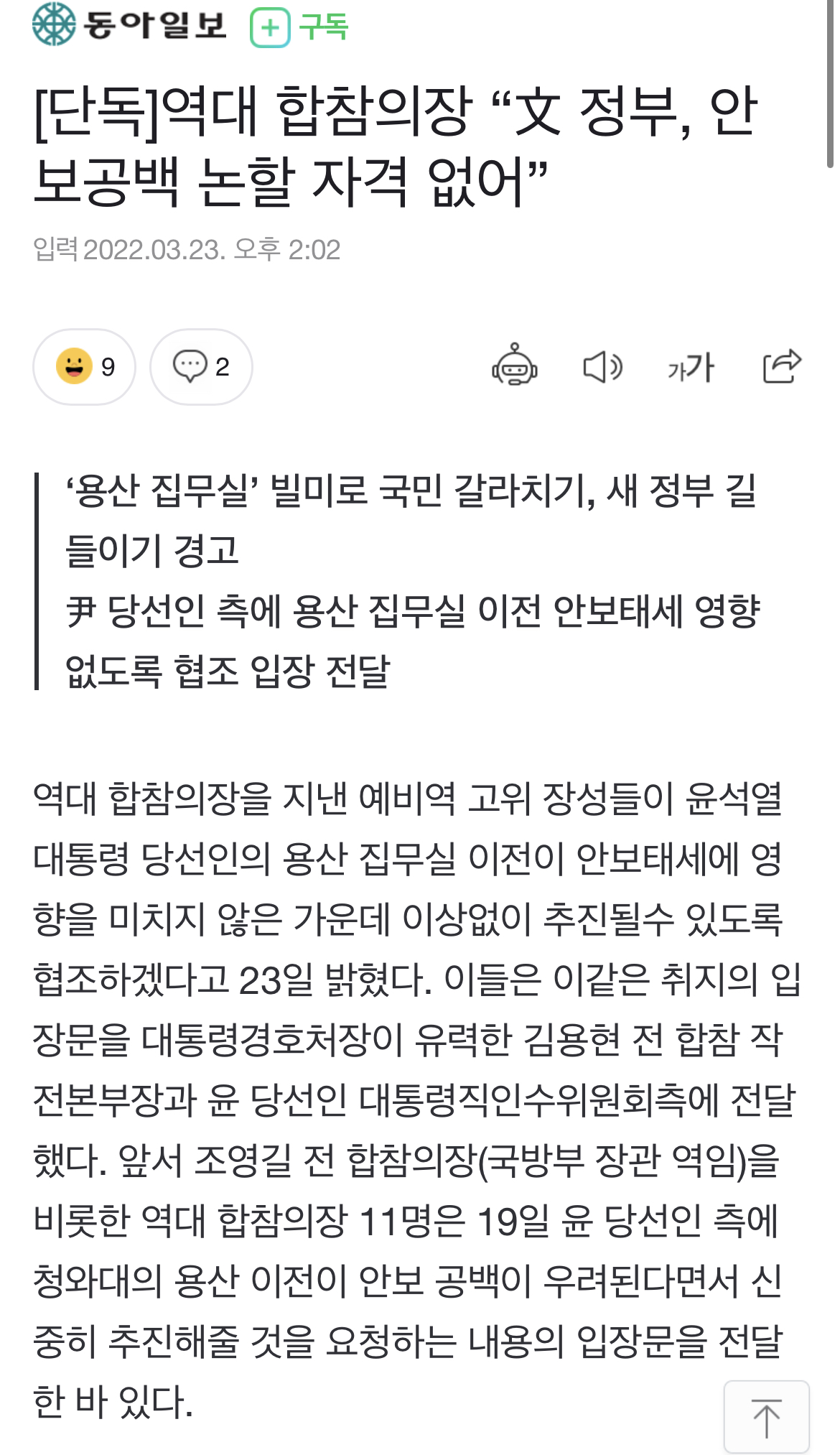This screenshot has width=840, height=1455.
Task: Open the AI summary robot icon
Action: (514, 366)
